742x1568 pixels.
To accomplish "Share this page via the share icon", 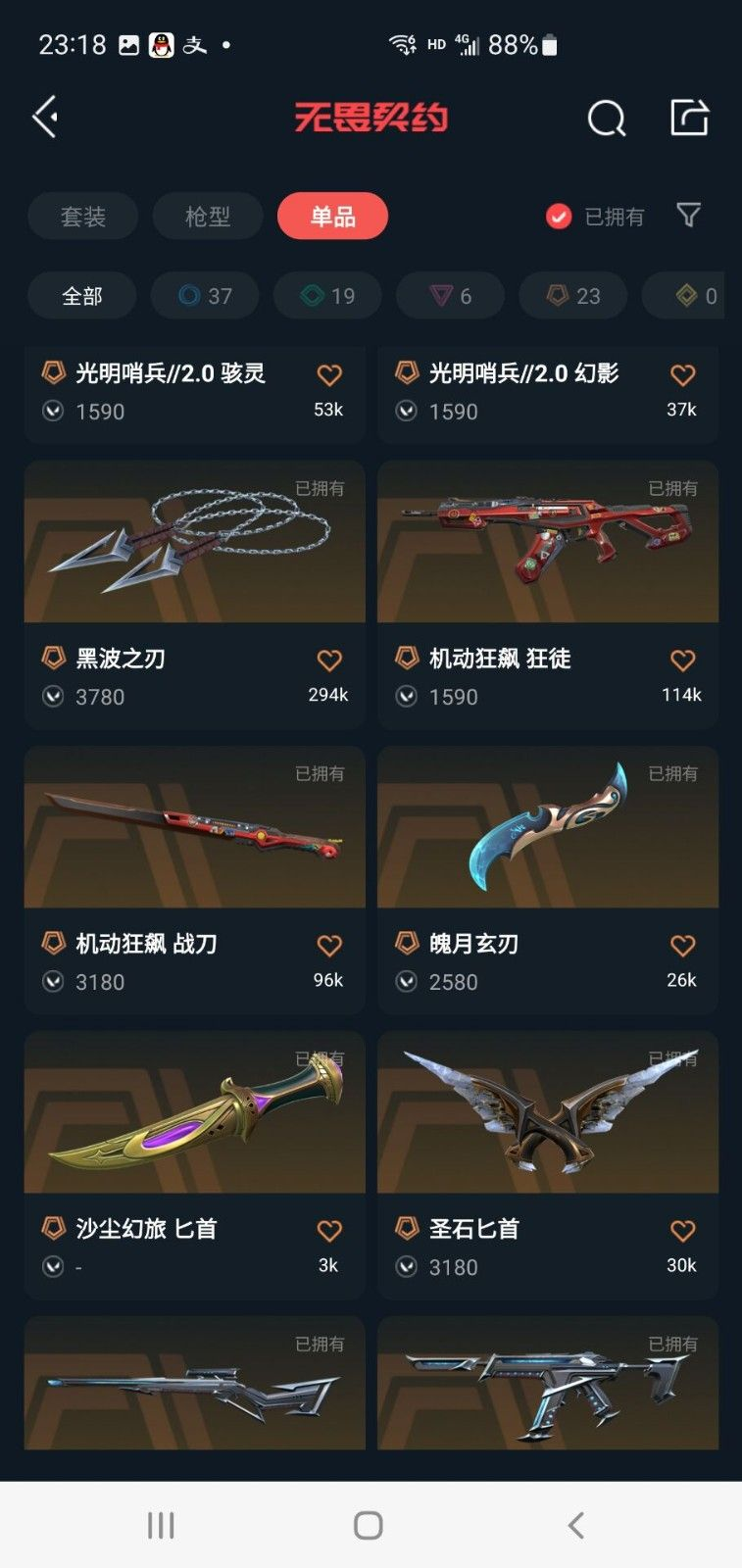I will [689, 118].
